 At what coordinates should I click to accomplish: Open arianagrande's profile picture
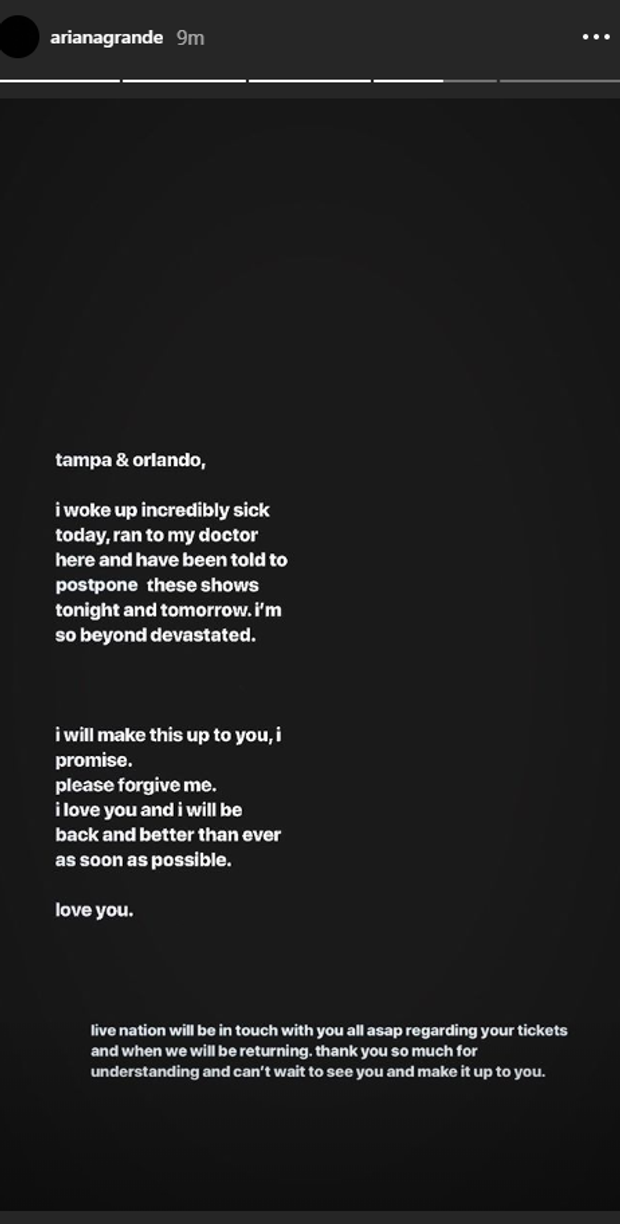click(x=18, y=37)
